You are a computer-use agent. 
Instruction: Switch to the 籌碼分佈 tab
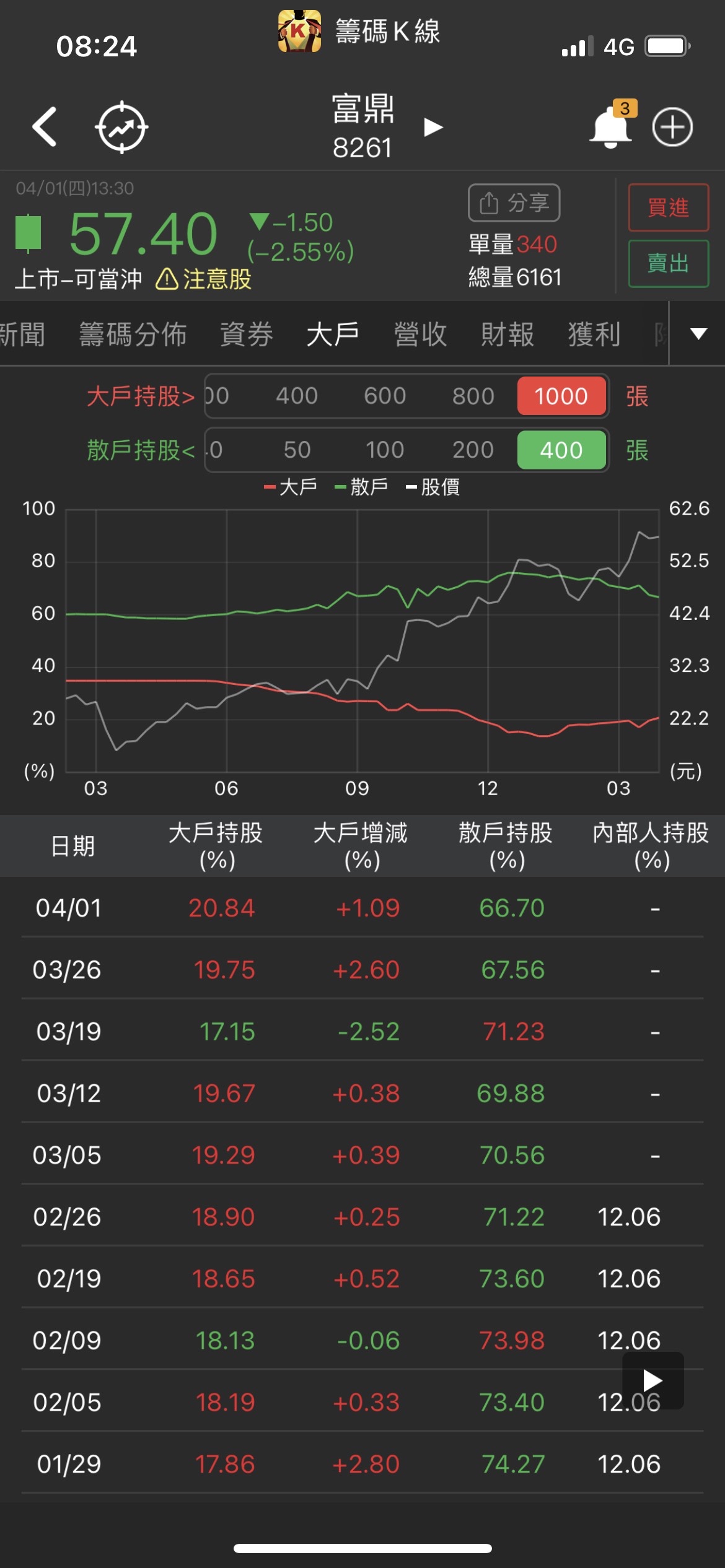(x=133, y=334)
